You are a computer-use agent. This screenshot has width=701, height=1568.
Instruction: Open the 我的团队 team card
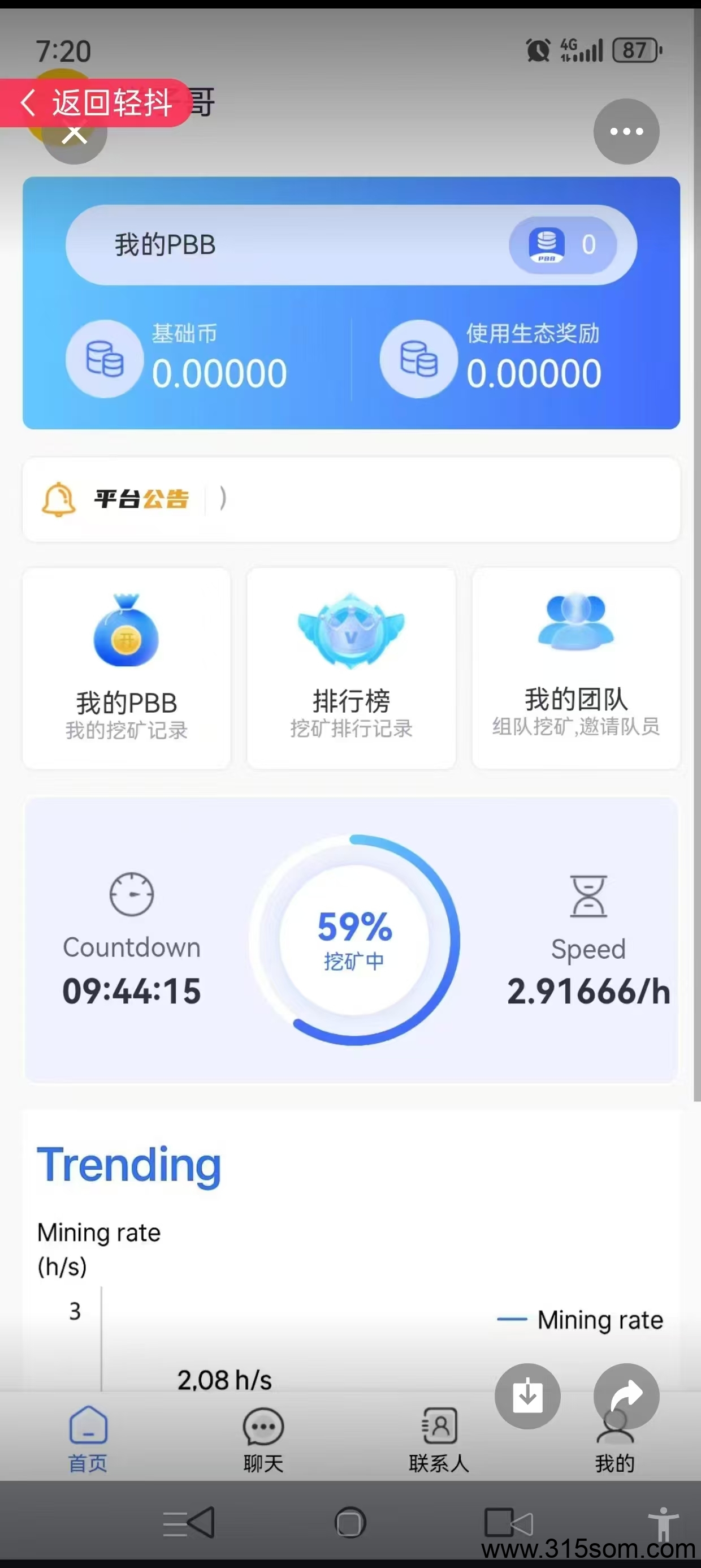[575, 667]
